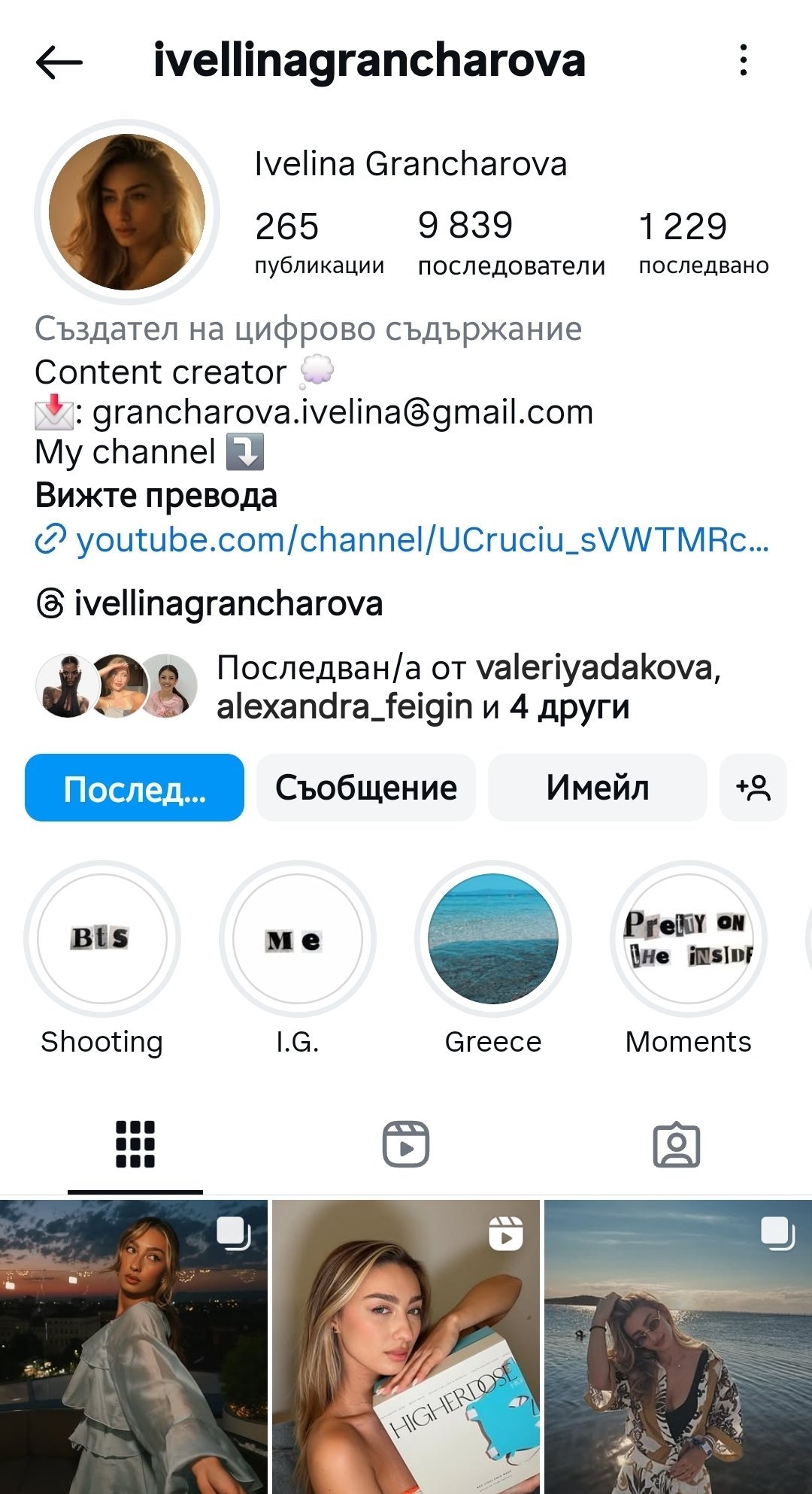
Task: Switch to the Reels tab
Action: pyautogui.click(x=406, y=1144)
